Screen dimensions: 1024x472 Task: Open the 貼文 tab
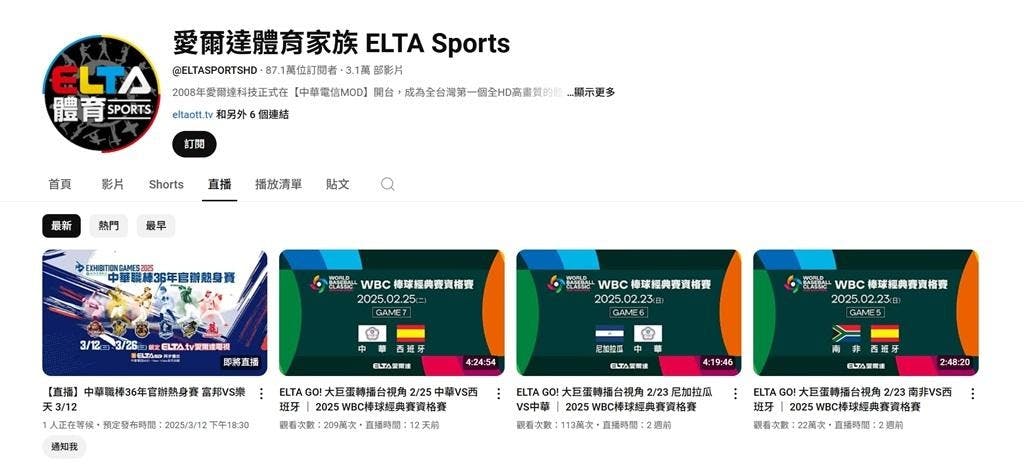pos(338,184)
